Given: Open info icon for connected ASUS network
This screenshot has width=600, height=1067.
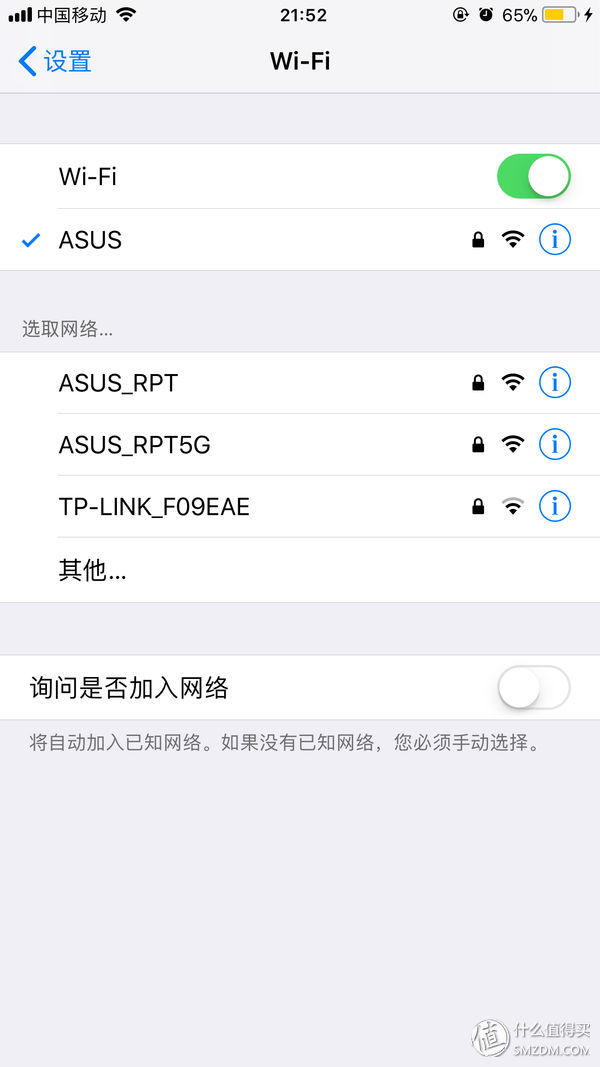Looking at the screenshot, I should [x=554, y=240].
